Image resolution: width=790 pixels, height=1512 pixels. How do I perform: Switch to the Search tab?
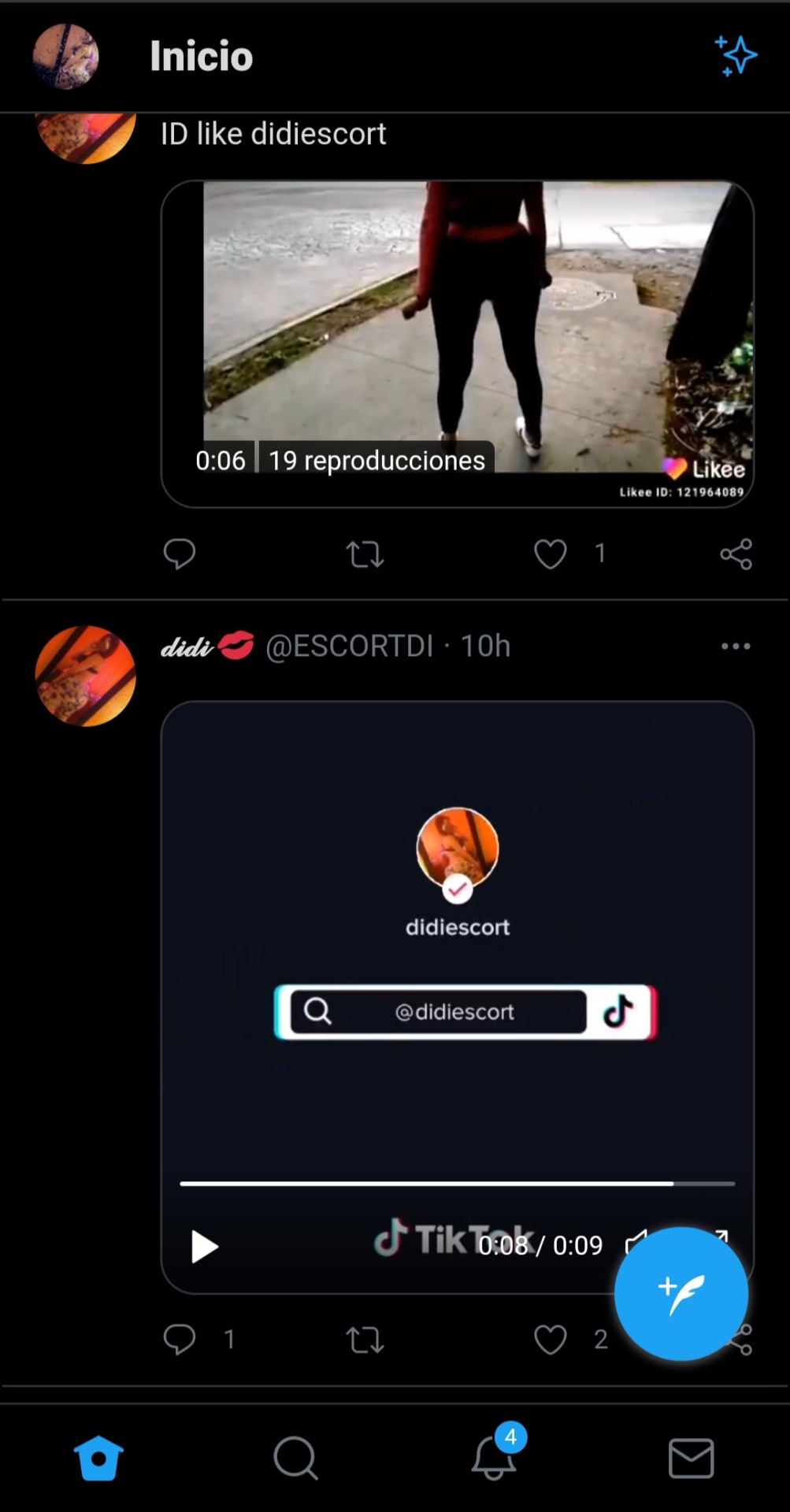[296, 1458]
